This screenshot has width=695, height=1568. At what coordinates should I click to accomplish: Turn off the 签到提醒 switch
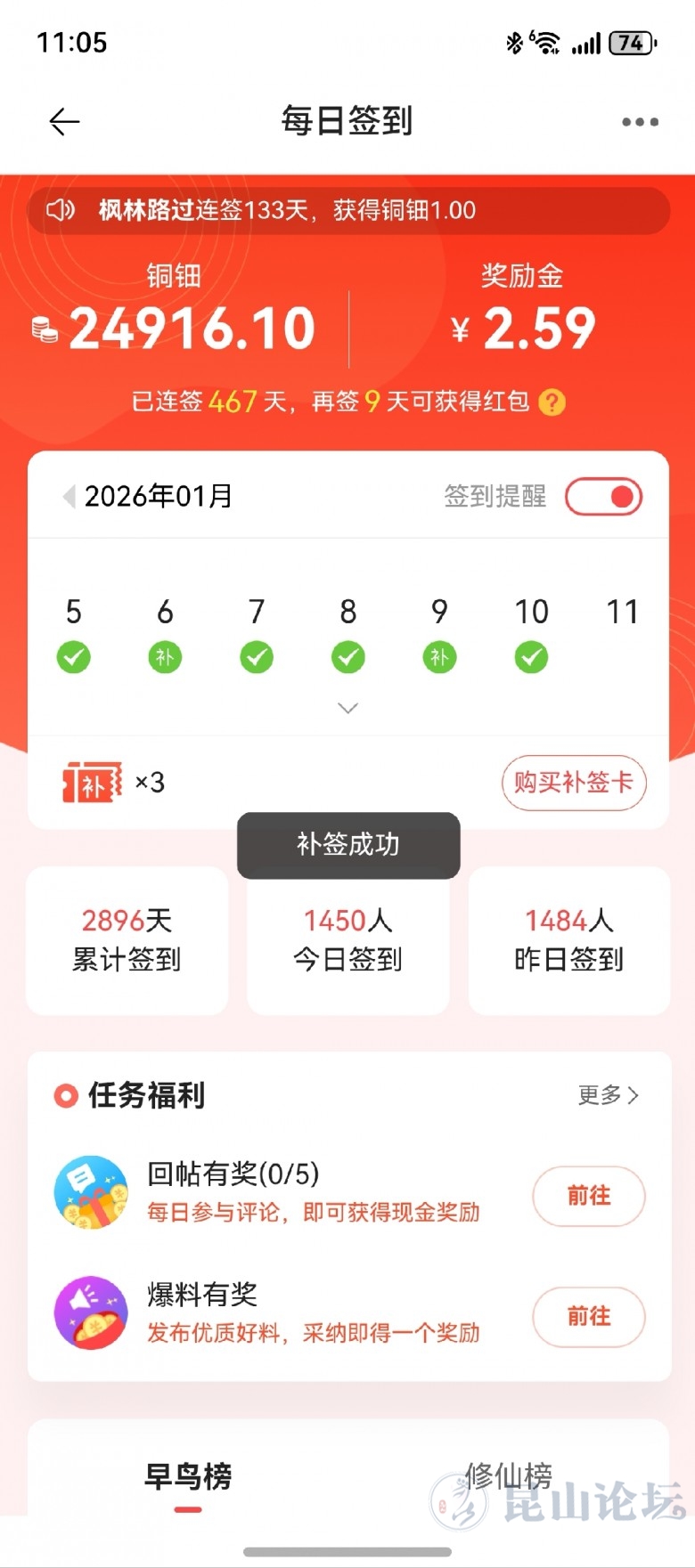[604, 496]
